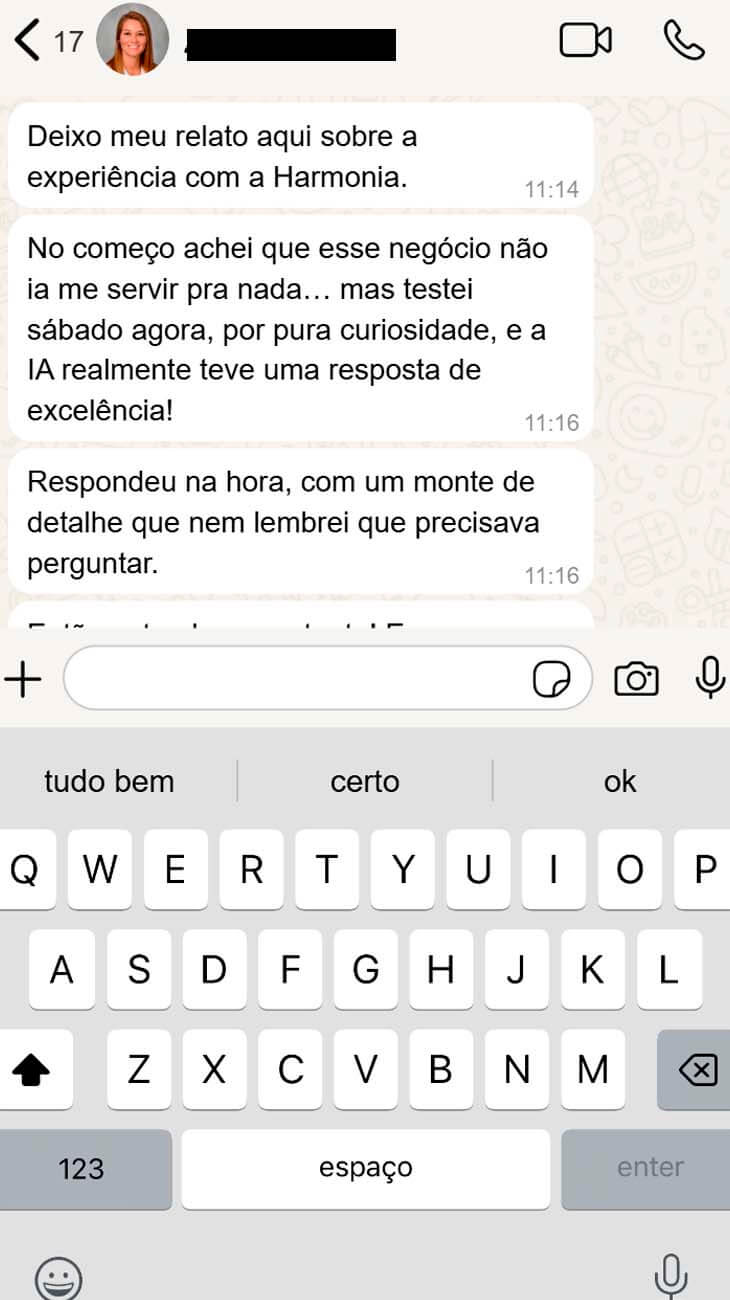Viewport: 730px width, 1300px height.
Task: Tap the espaço space bar
Action: [x=365, y=1168]
